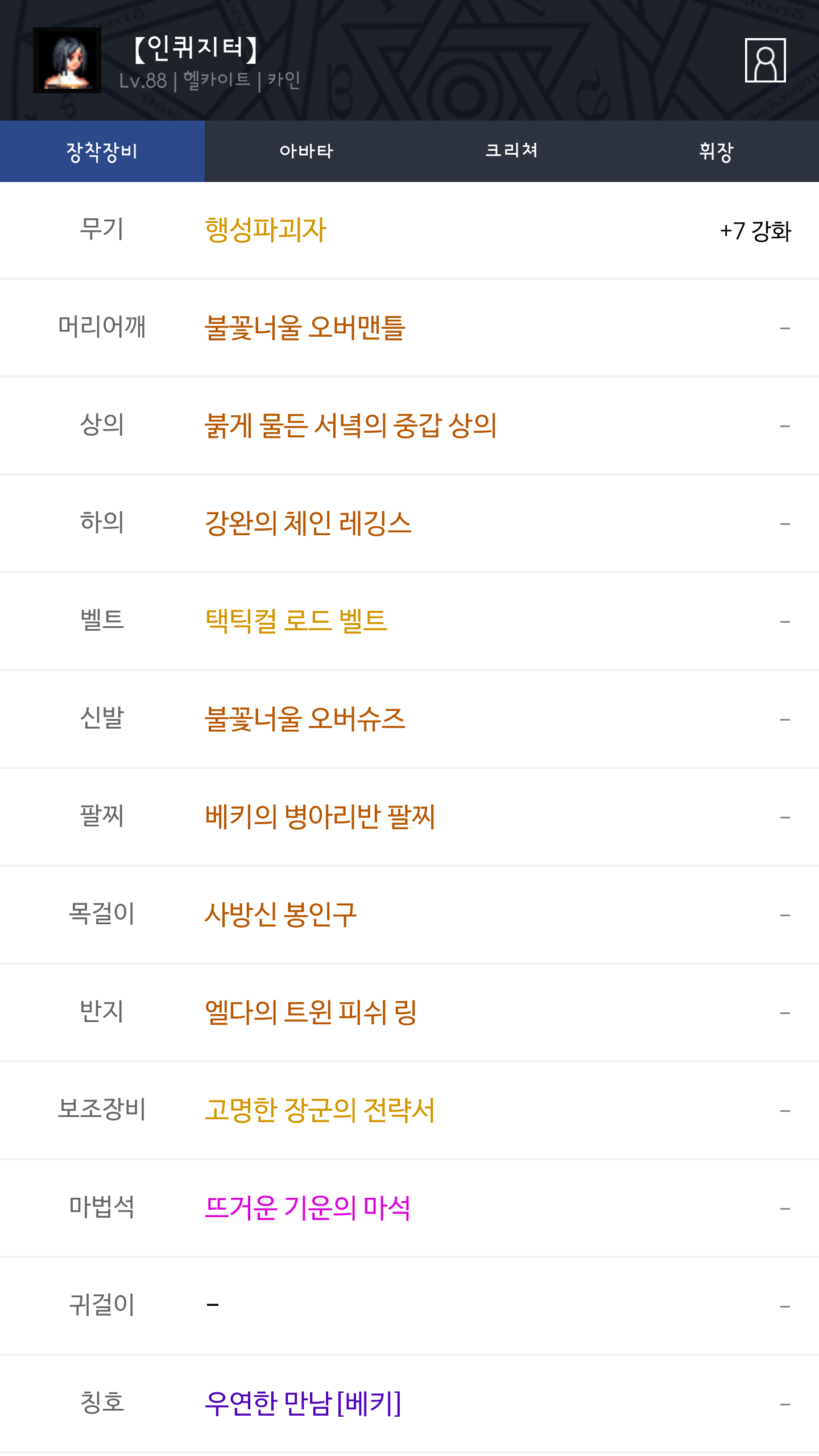View 불꽃너울 오버슈즈 shoes details
The height and width of the screenshot is (1456, 819).
[305, 719]
